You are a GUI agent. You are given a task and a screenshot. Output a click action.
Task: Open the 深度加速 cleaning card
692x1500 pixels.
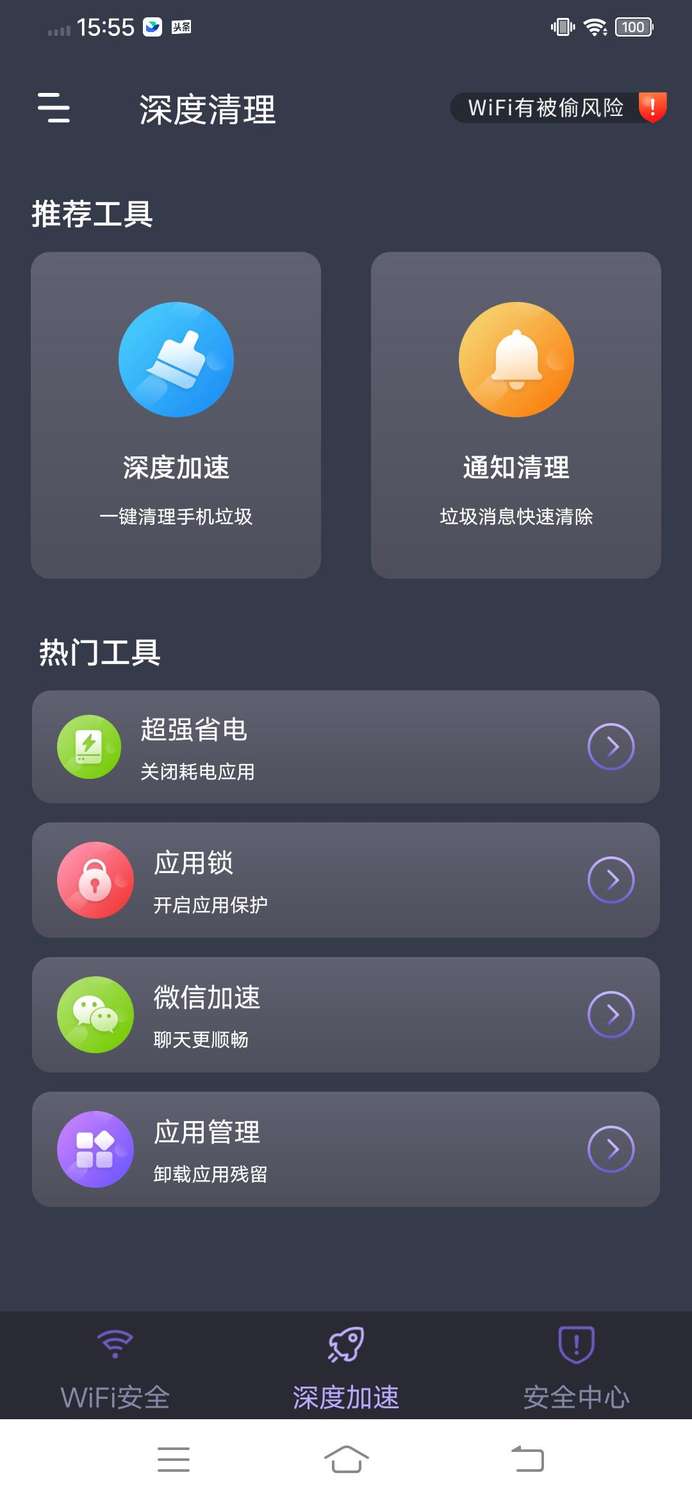tap(176, 415)
